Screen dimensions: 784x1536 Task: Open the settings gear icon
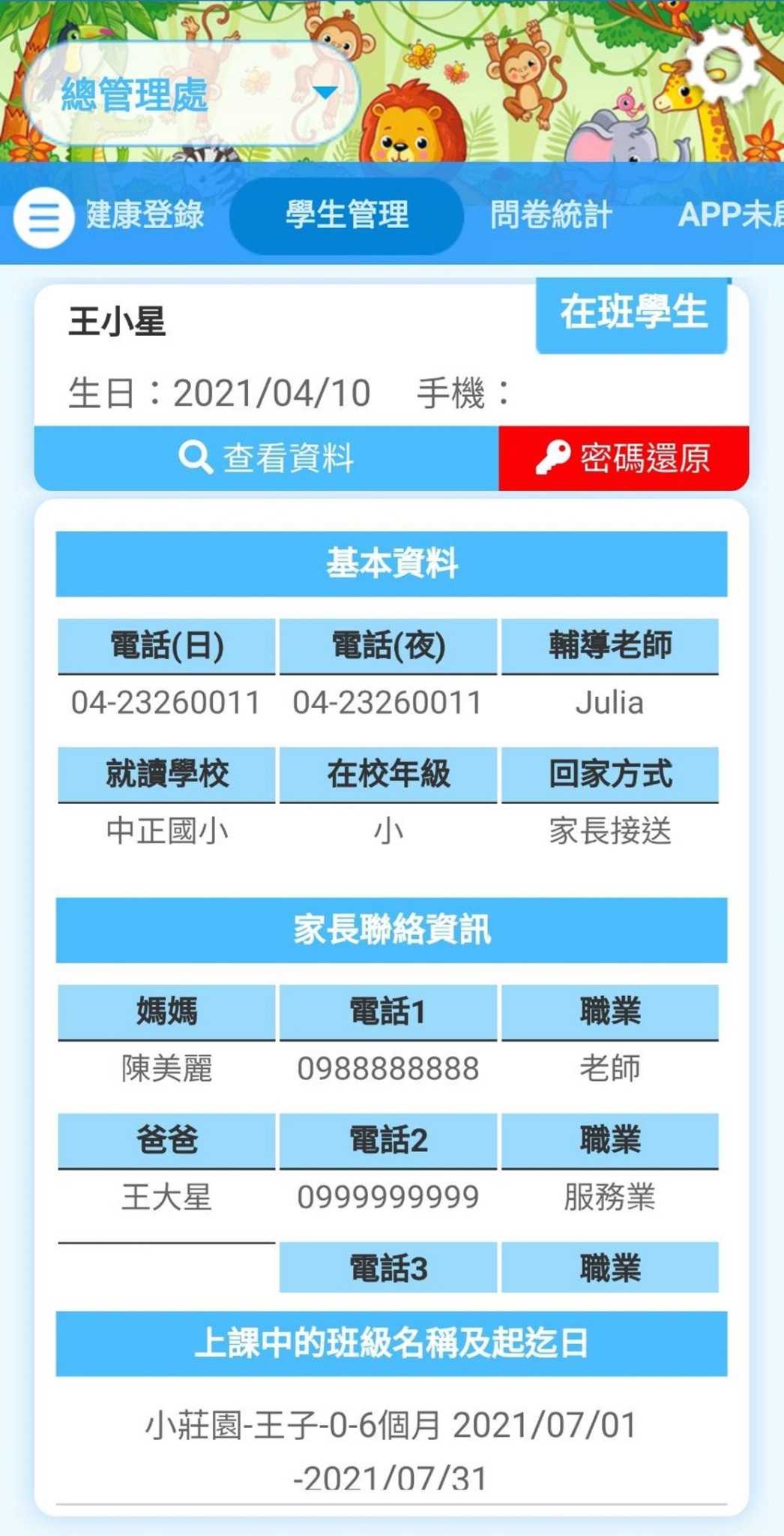point(721,66)
